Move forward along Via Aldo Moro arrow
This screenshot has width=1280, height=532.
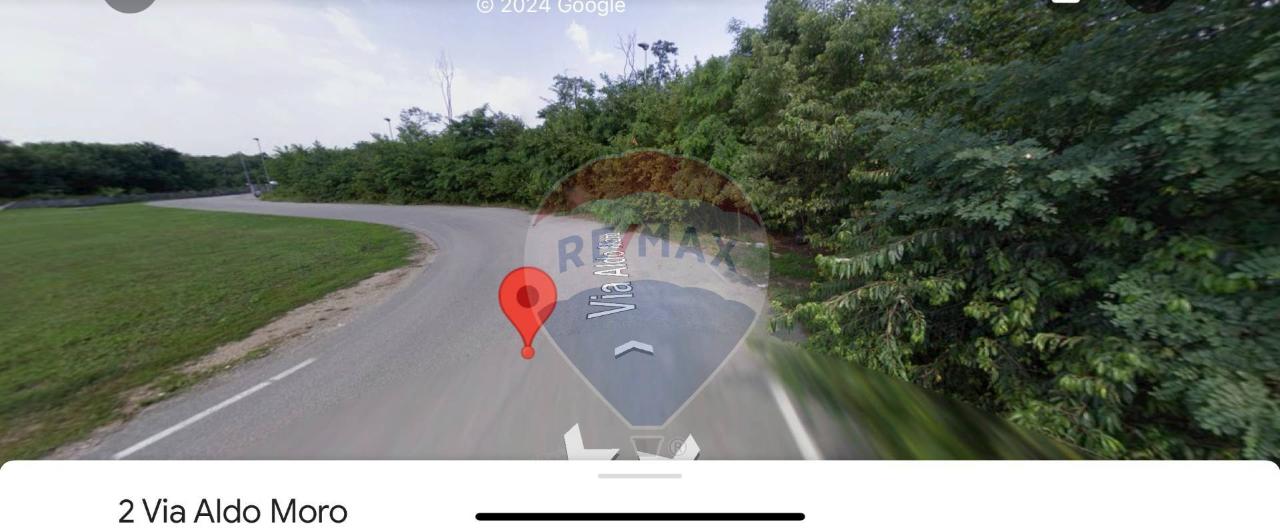634,348
